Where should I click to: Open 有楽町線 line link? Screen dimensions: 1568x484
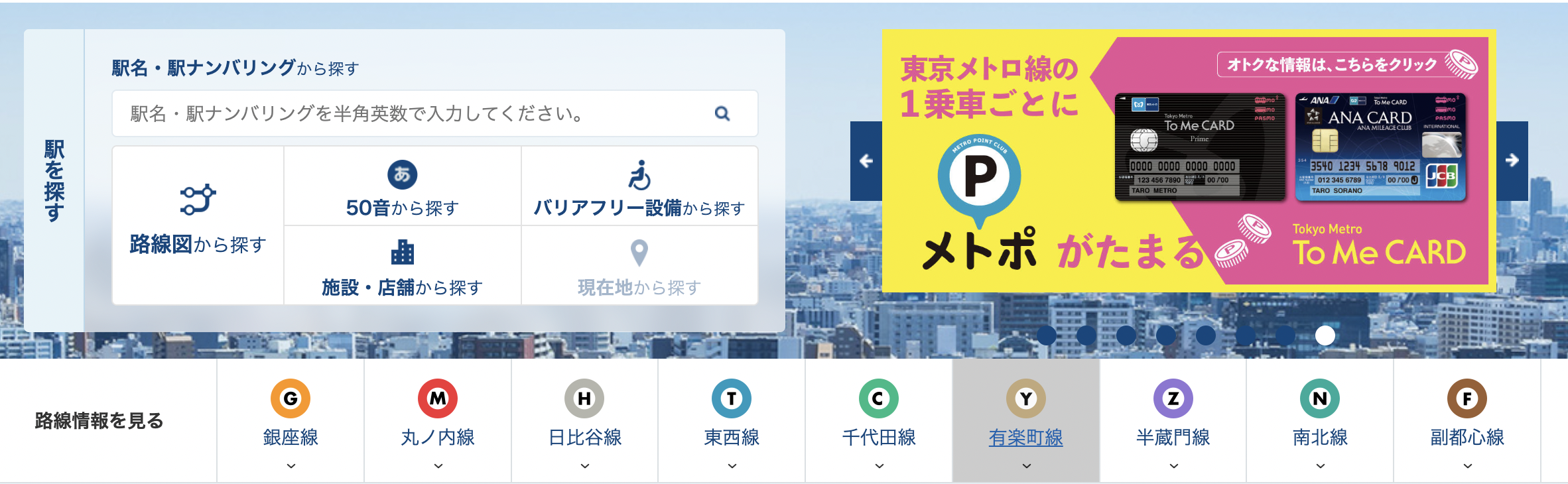(x=1025, y=437)
